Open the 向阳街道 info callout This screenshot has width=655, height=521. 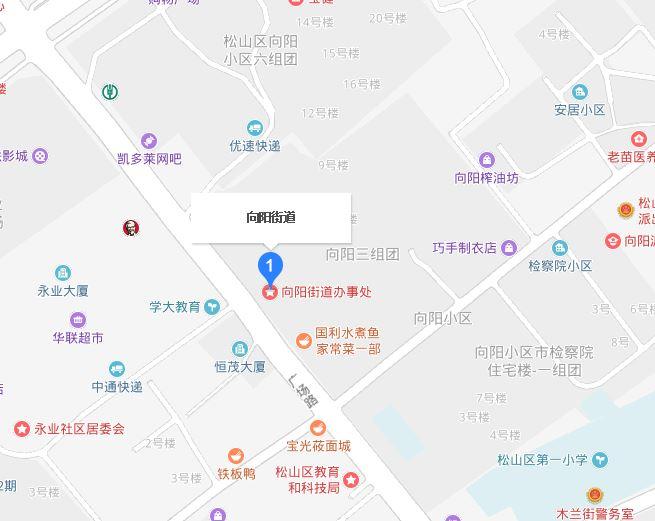271,217
